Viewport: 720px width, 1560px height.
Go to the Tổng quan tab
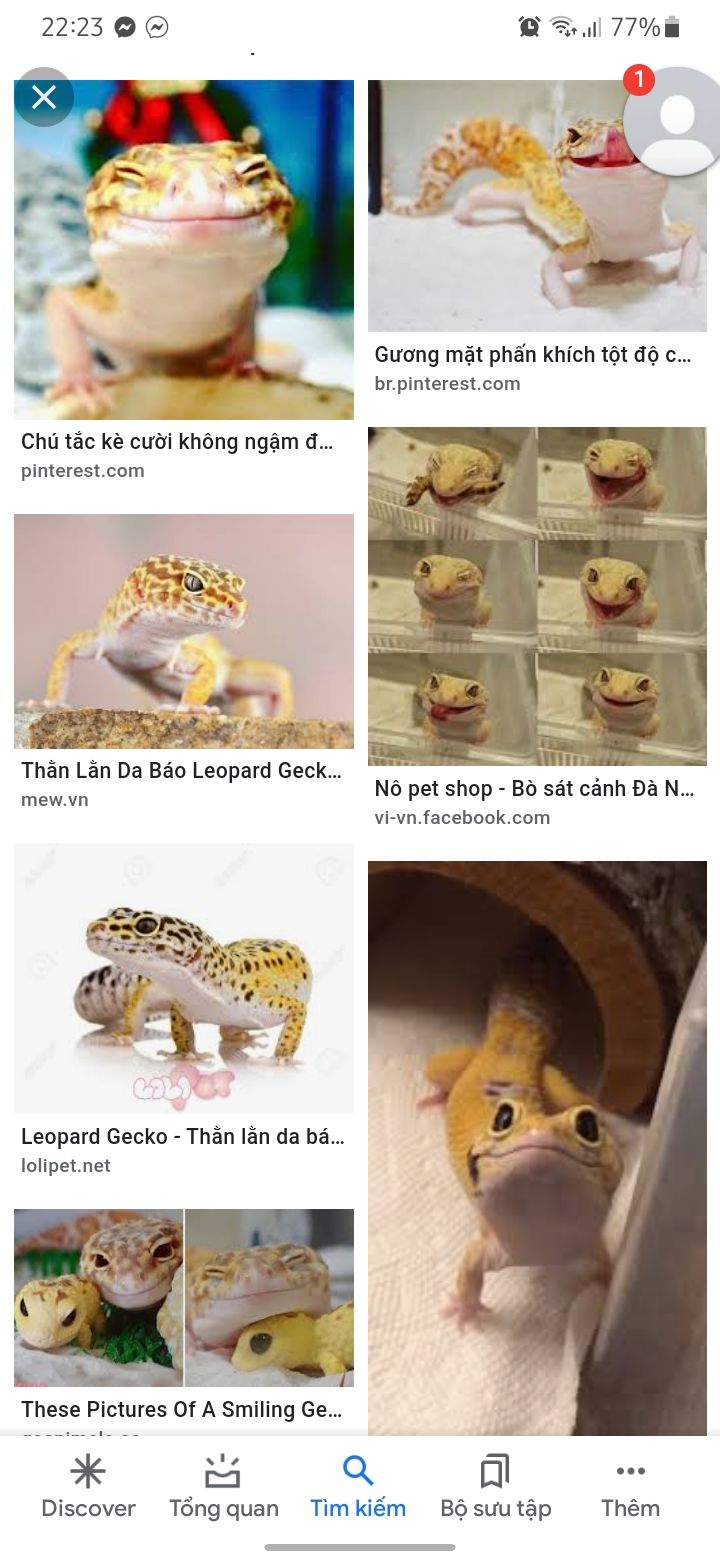[x=224, y=1487]
